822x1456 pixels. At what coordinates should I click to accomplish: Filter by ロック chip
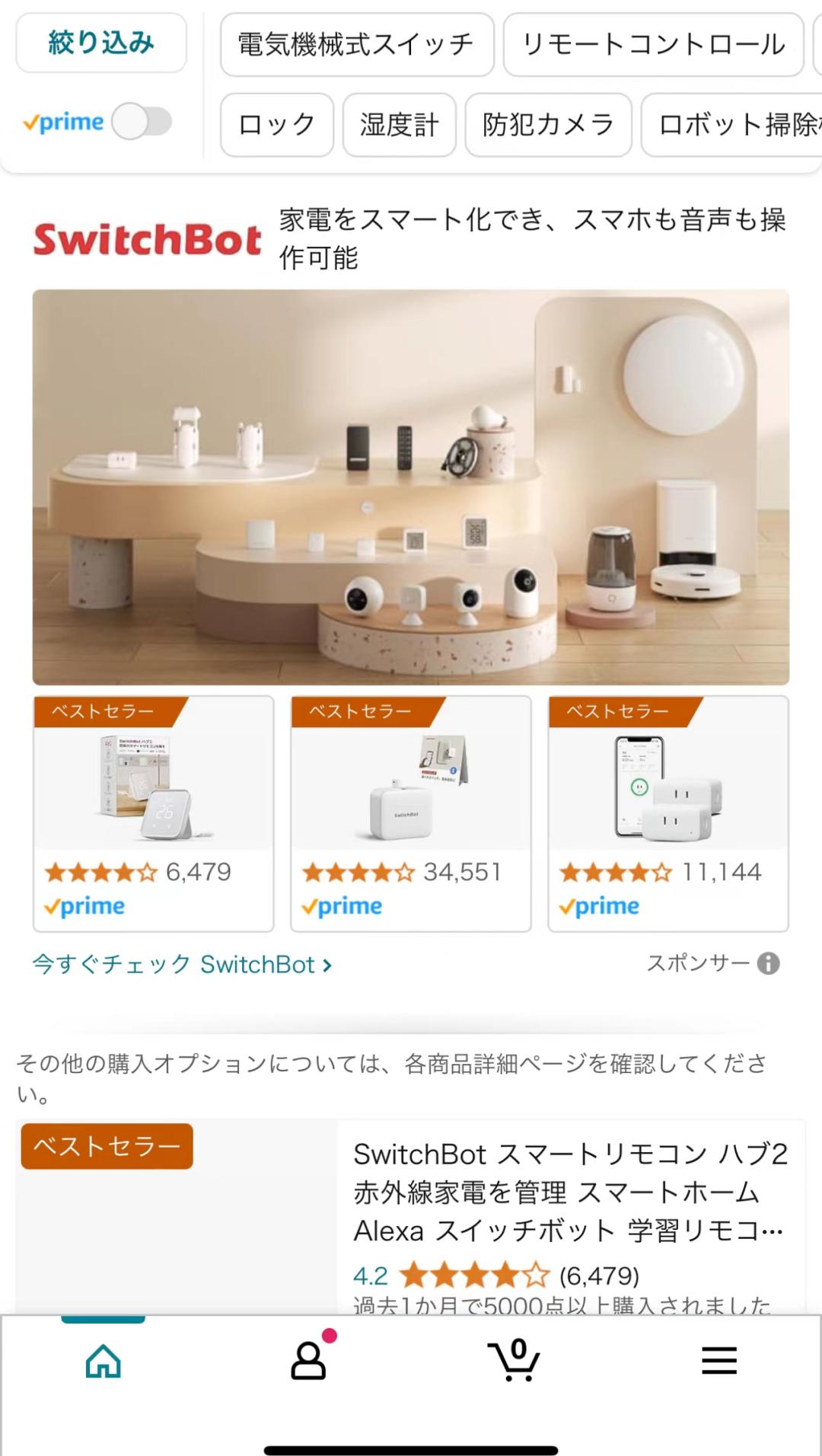276,125
